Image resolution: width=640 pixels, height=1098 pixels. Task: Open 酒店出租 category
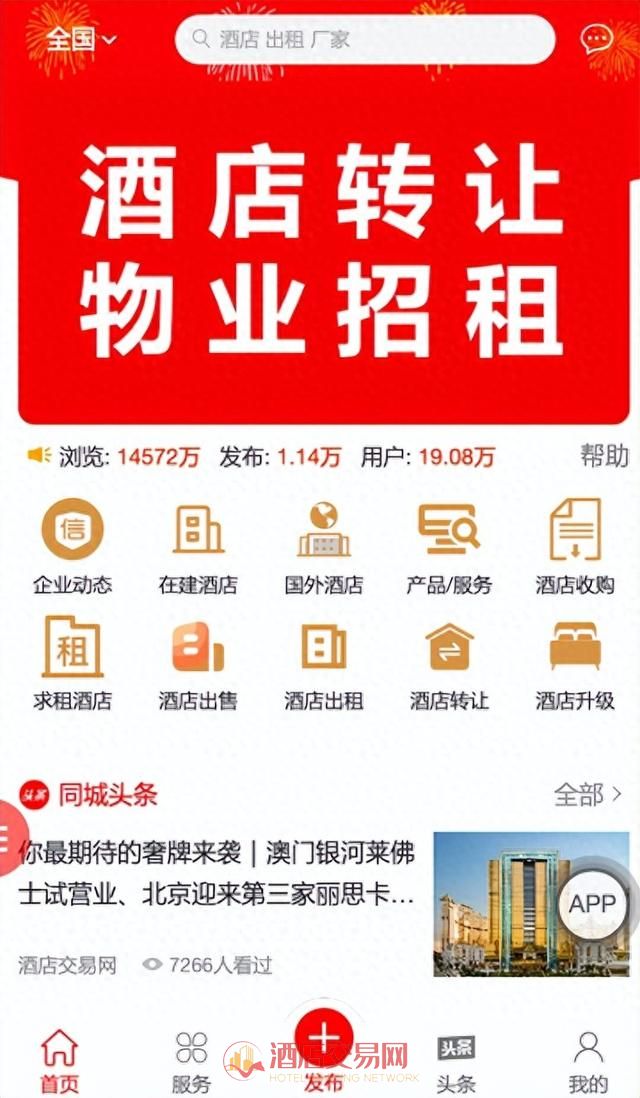pyautogui.click(x=323, y=662)
